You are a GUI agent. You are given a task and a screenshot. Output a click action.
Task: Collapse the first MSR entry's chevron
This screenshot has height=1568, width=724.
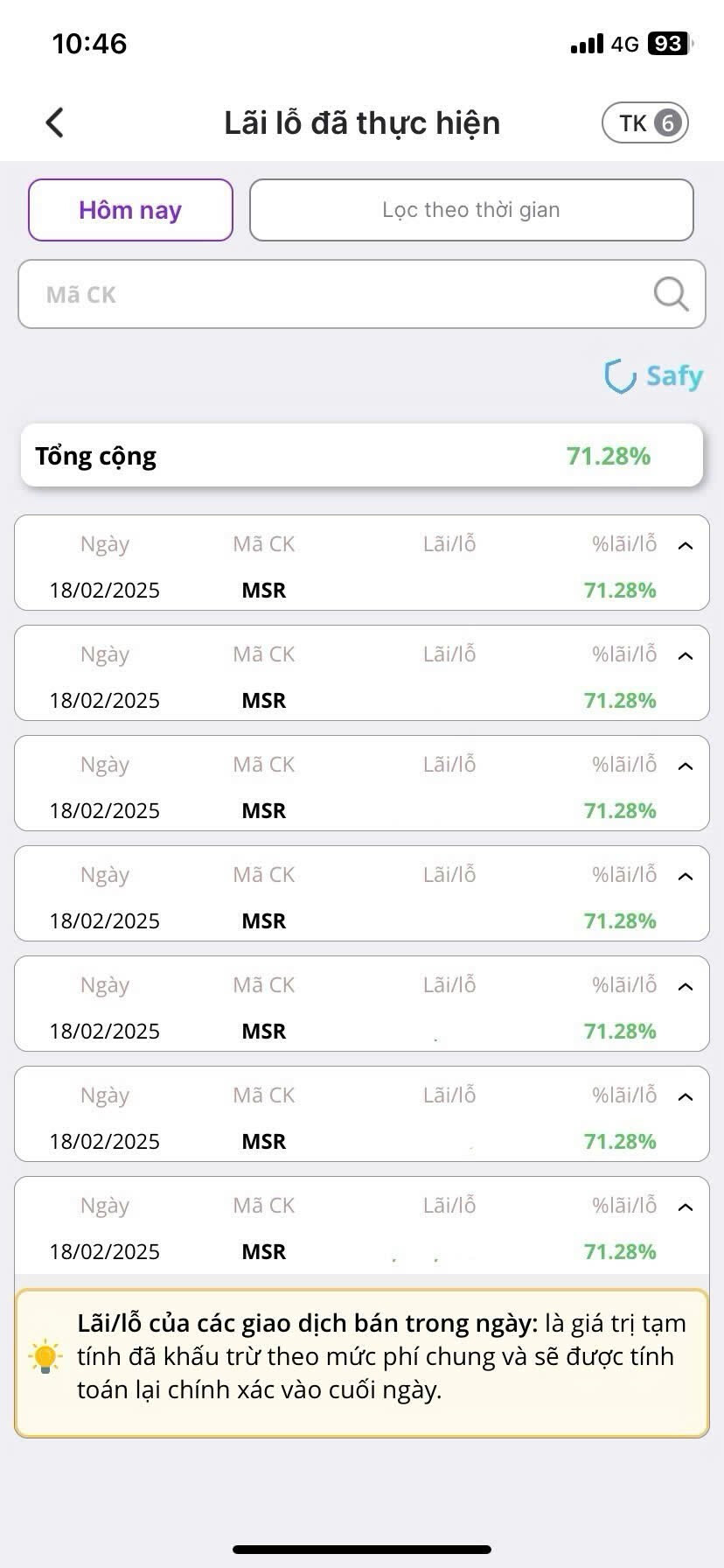[686, 546]
